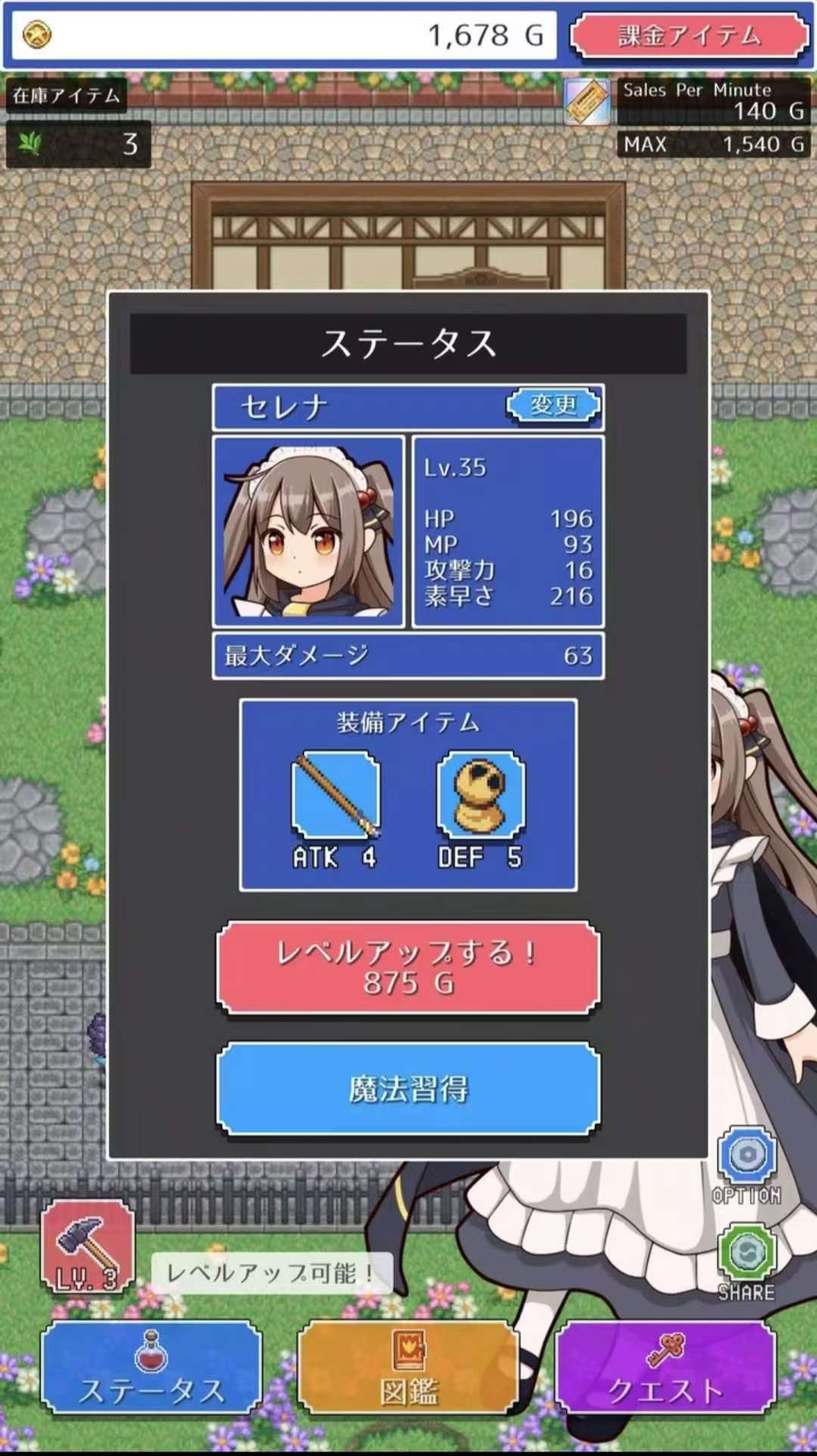Image resolution: width=817 pixels, height=1456 pixels.
Task: Tap the ticket icon beside Sales Per Minute
Action: (588, 101)
